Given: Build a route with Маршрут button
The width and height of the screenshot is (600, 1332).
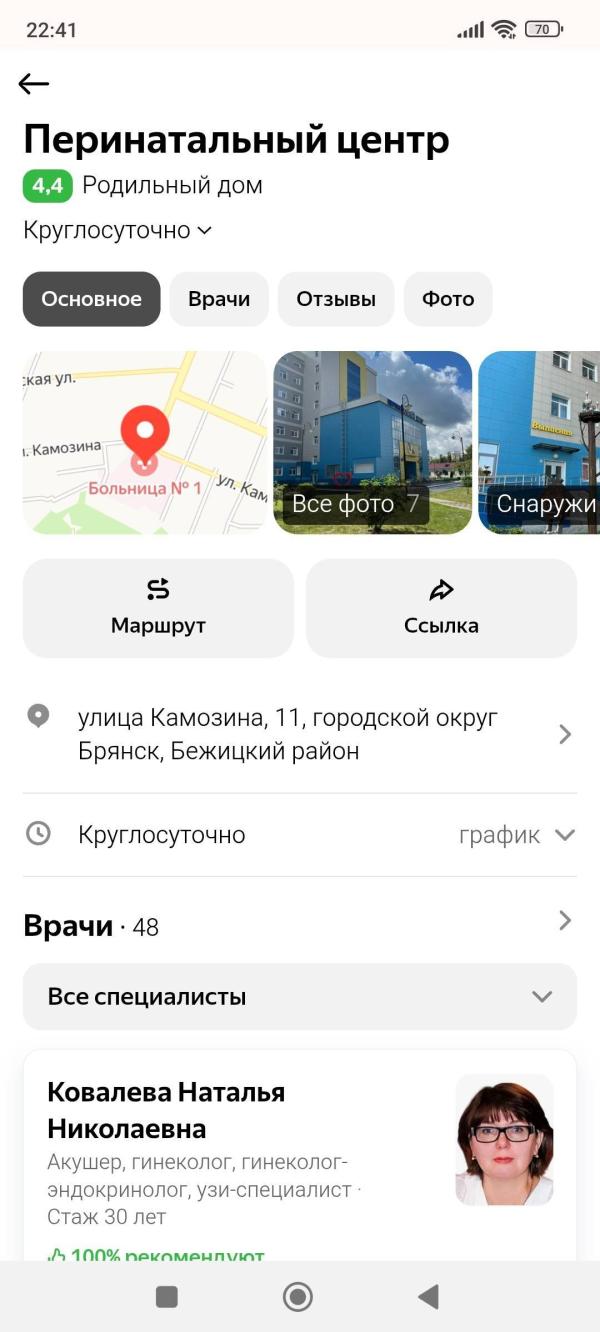Looking at the screenshot, I should 158,608.
